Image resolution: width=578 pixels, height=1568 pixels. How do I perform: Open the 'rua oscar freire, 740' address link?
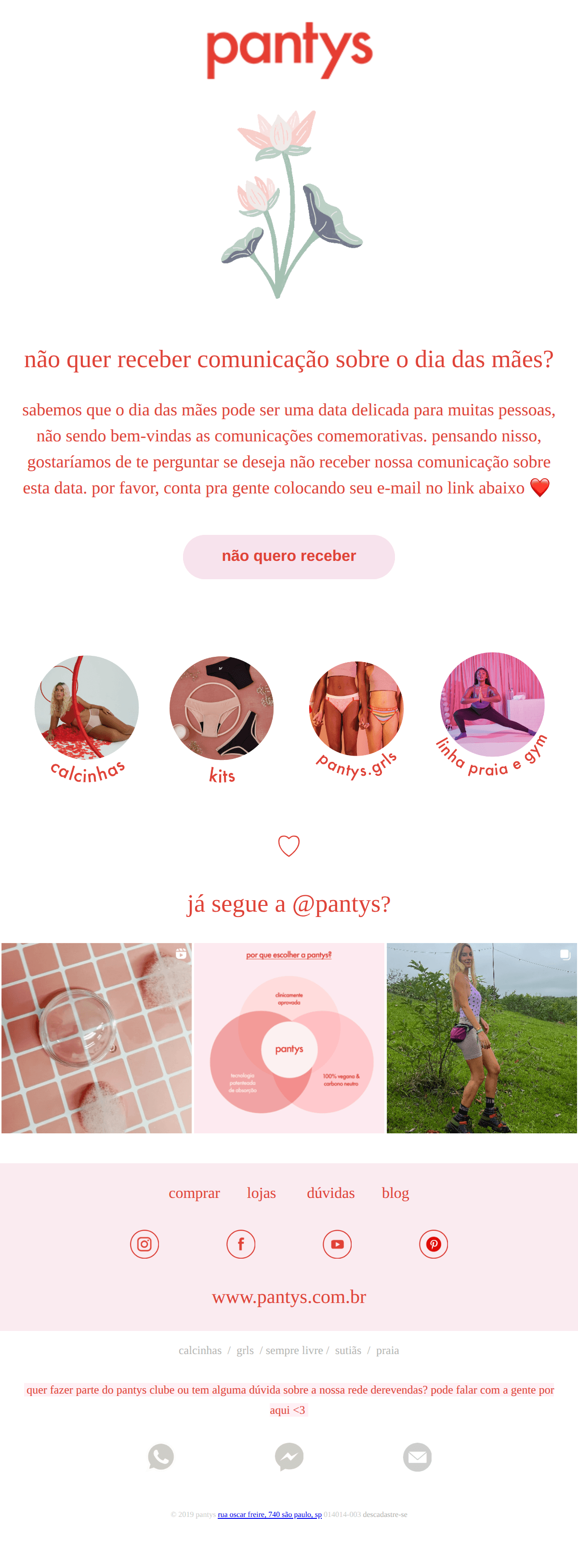click(x=270, y=1515)
